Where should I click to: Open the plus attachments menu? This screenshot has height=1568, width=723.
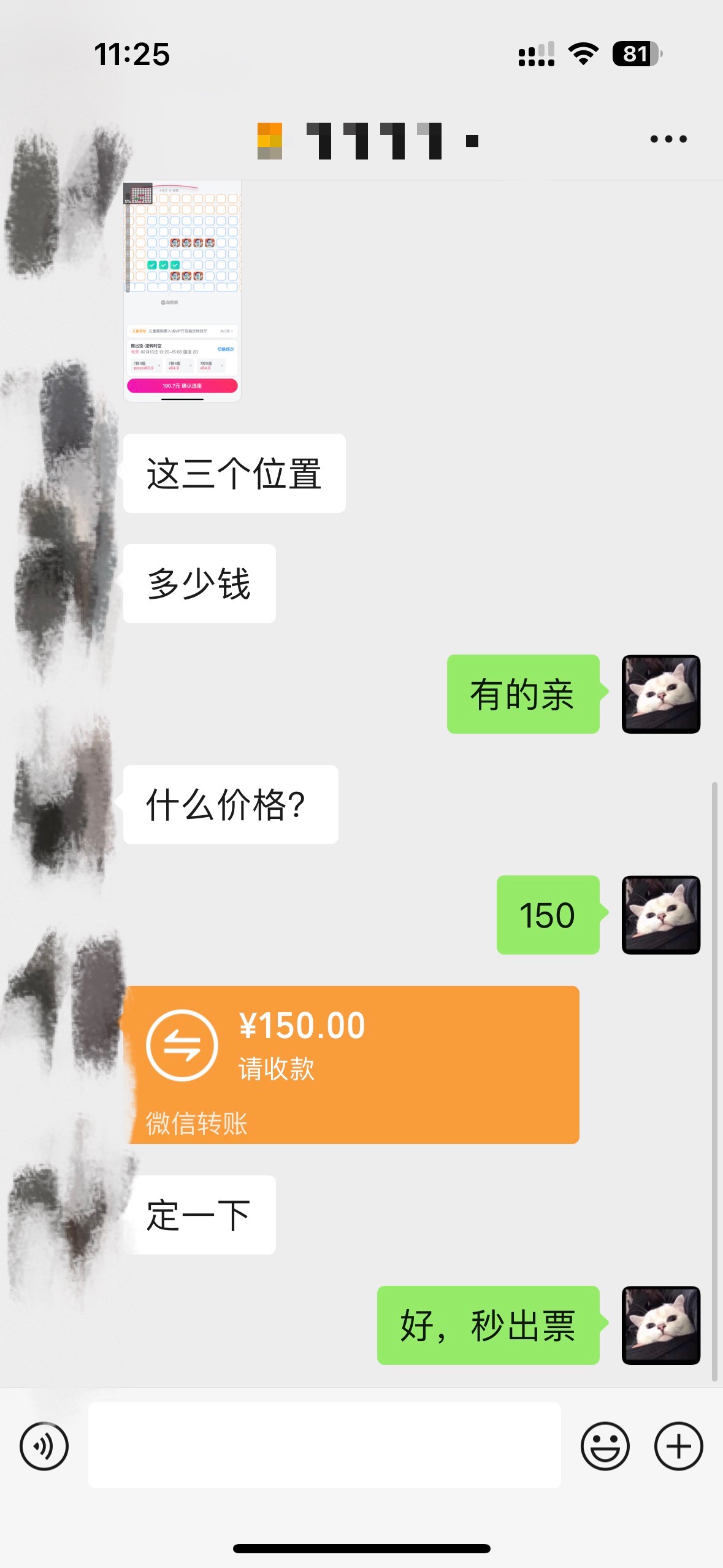pos(678,1446)
